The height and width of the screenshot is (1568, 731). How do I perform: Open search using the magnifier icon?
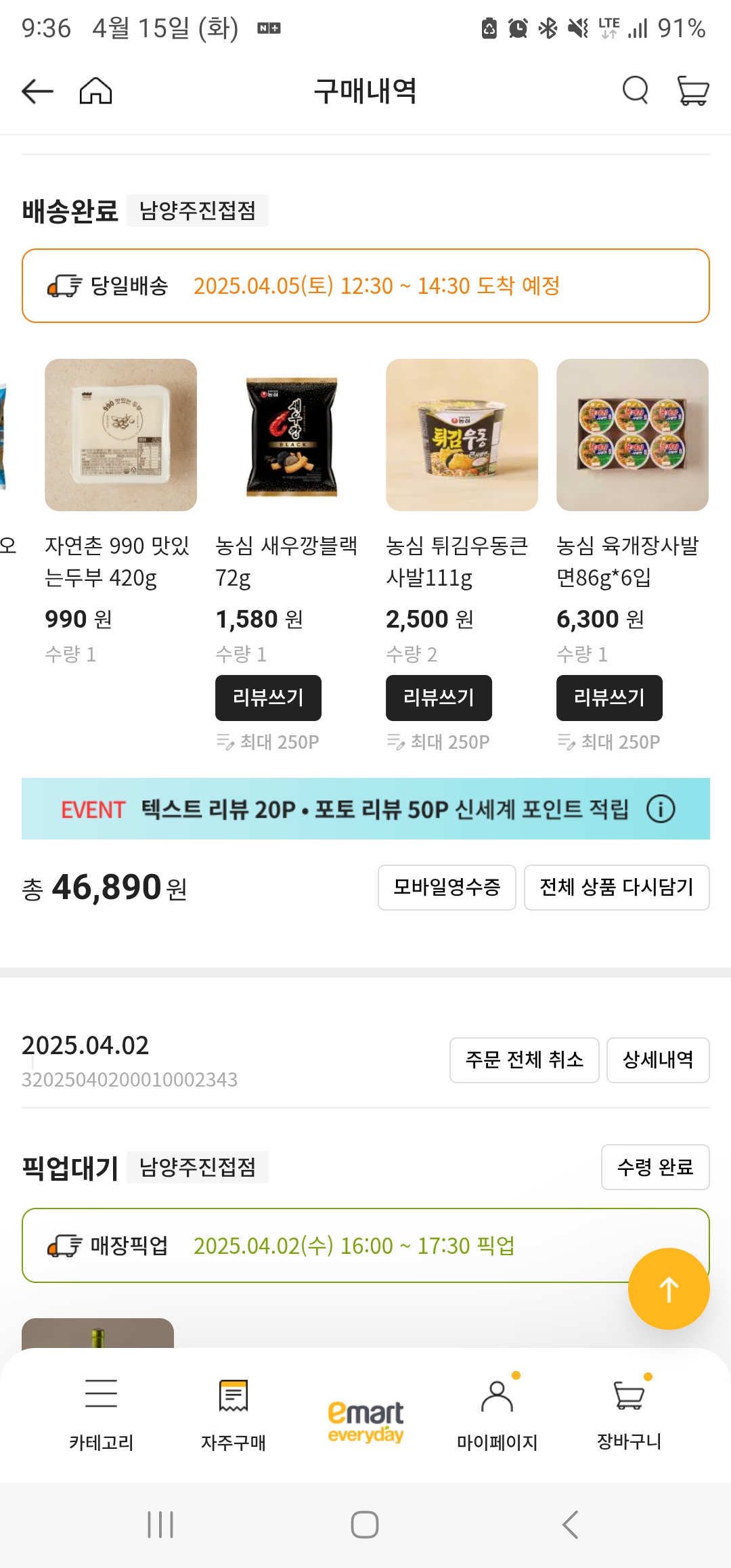click(634, 90)
